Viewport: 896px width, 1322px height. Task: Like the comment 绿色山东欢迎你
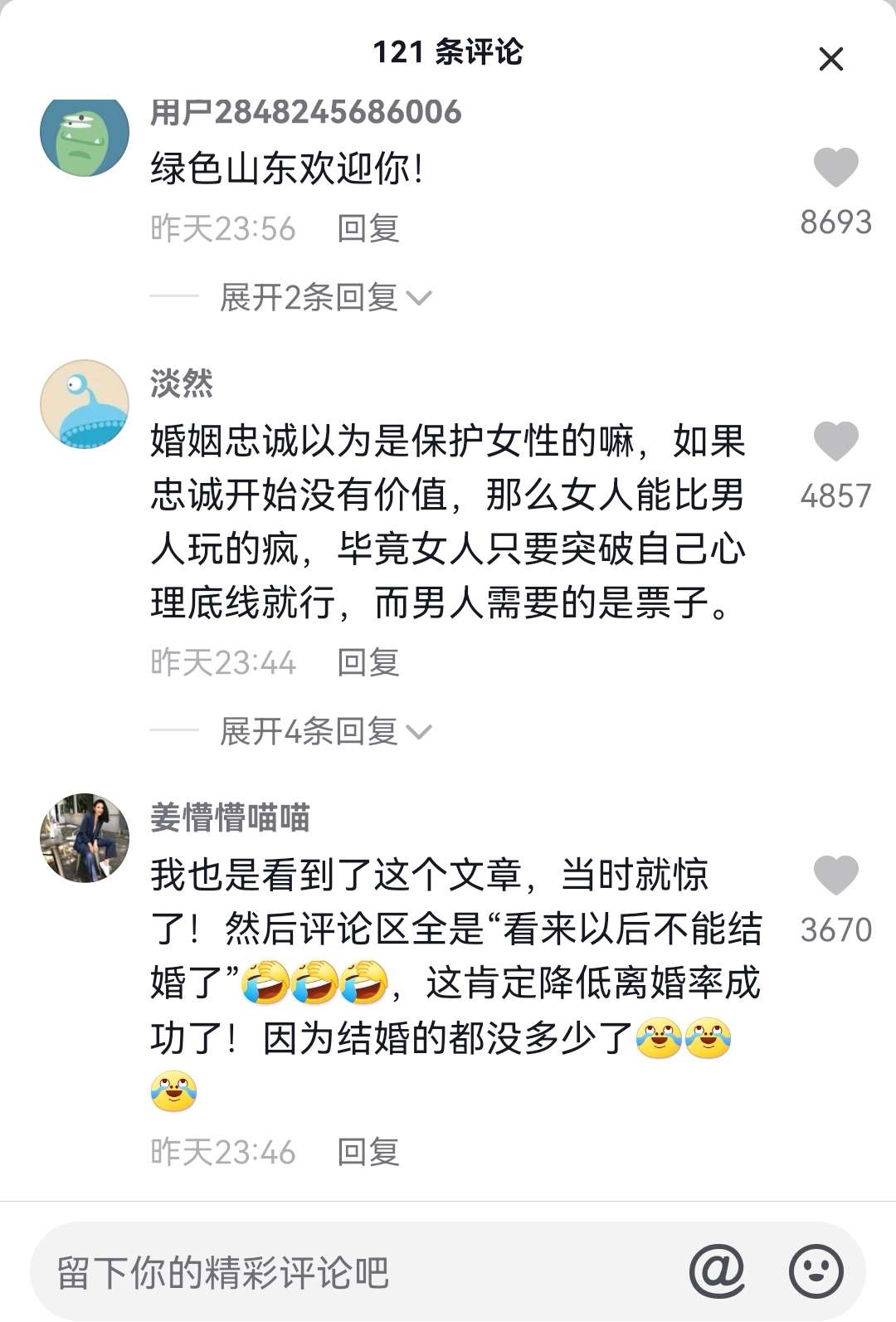835,168
